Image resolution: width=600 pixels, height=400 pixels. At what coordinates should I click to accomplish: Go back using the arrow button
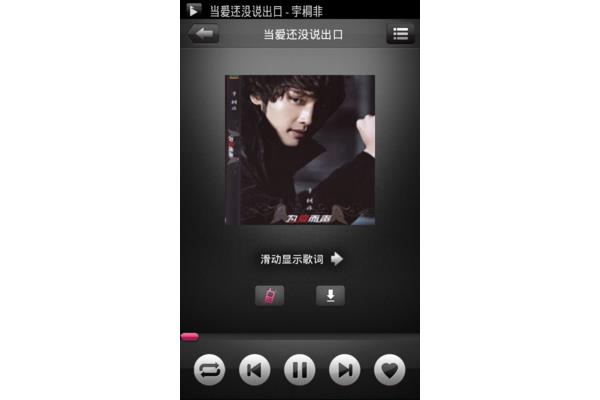click(x=204, y=33)
